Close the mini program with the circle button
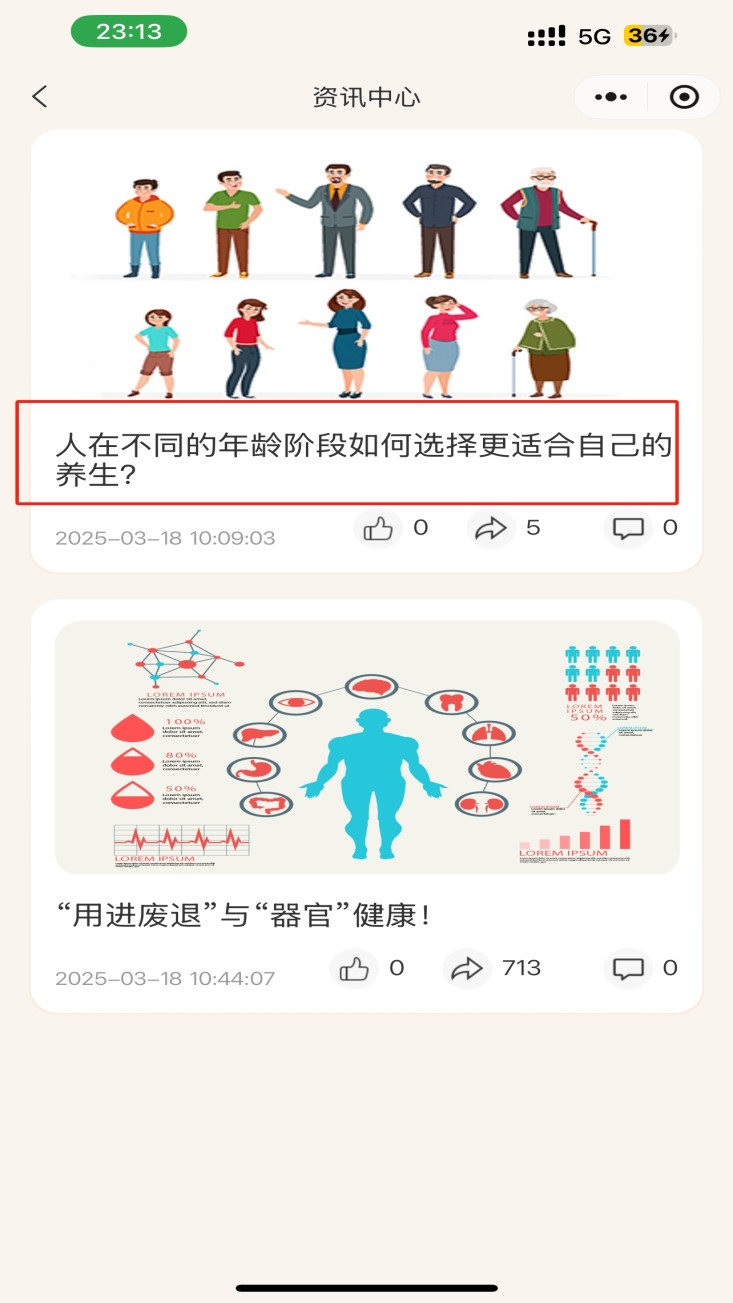This screenshot has height=1303, width=733. point(684,97)
